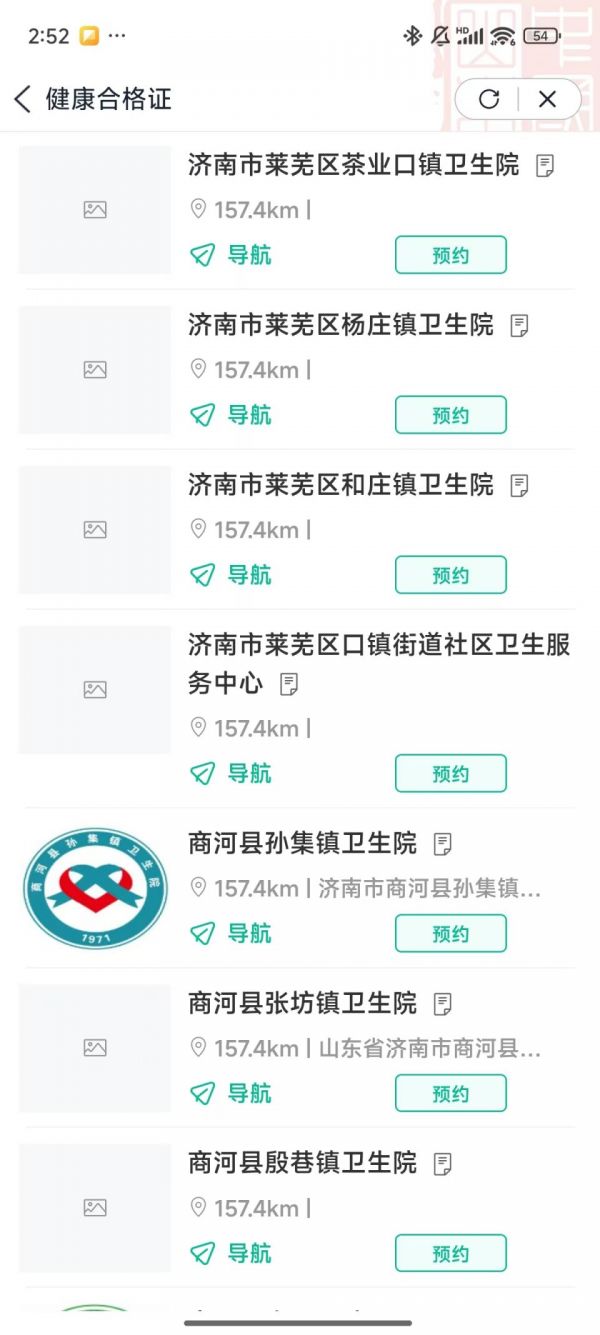The image size is (600, 1335).
Task: Start navigation to 商河县孙集镇卫生院
Action: (231, 933)
